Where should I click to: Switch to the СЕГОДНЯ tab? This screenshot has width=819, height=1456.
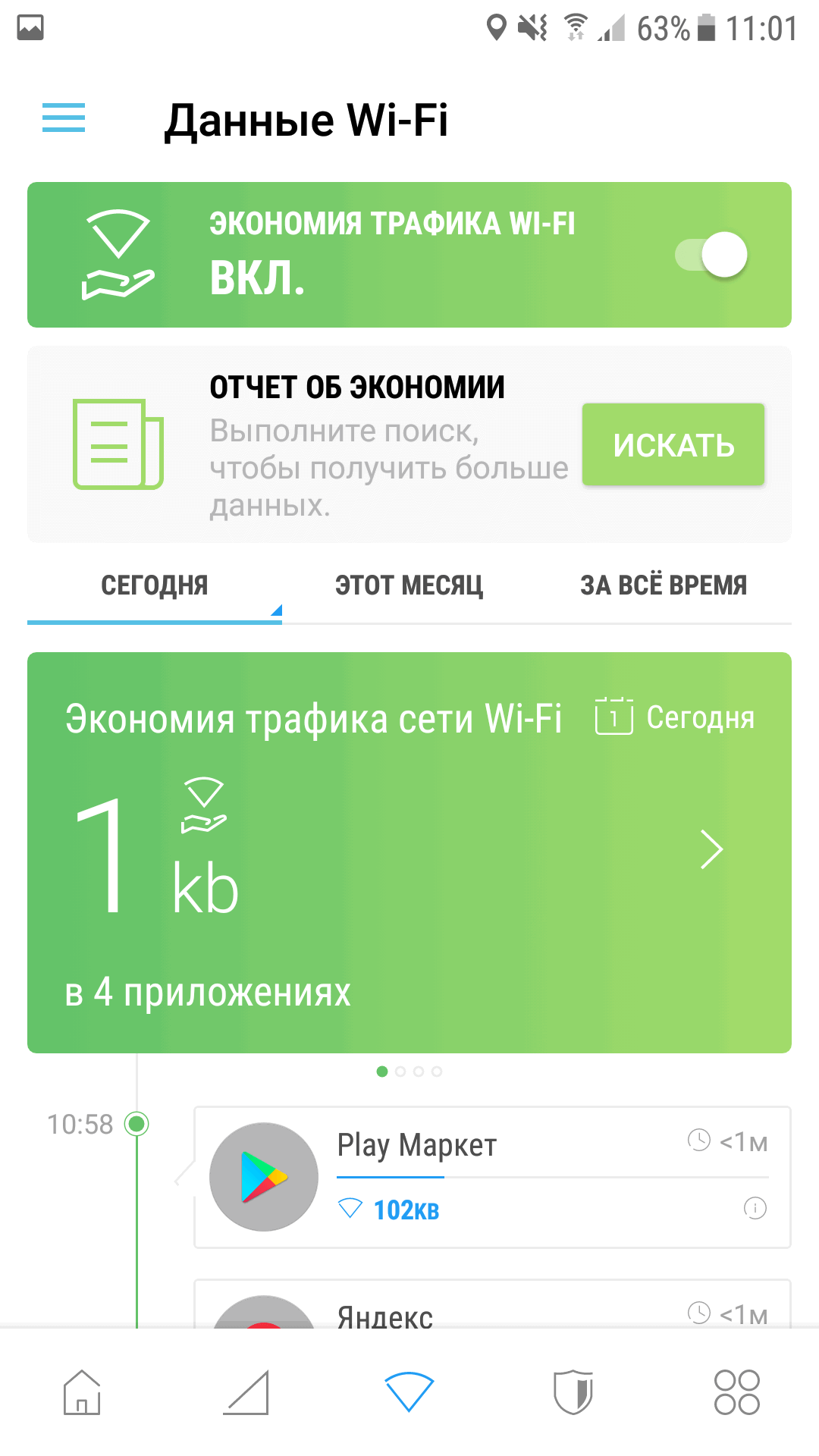pos(155,585)
